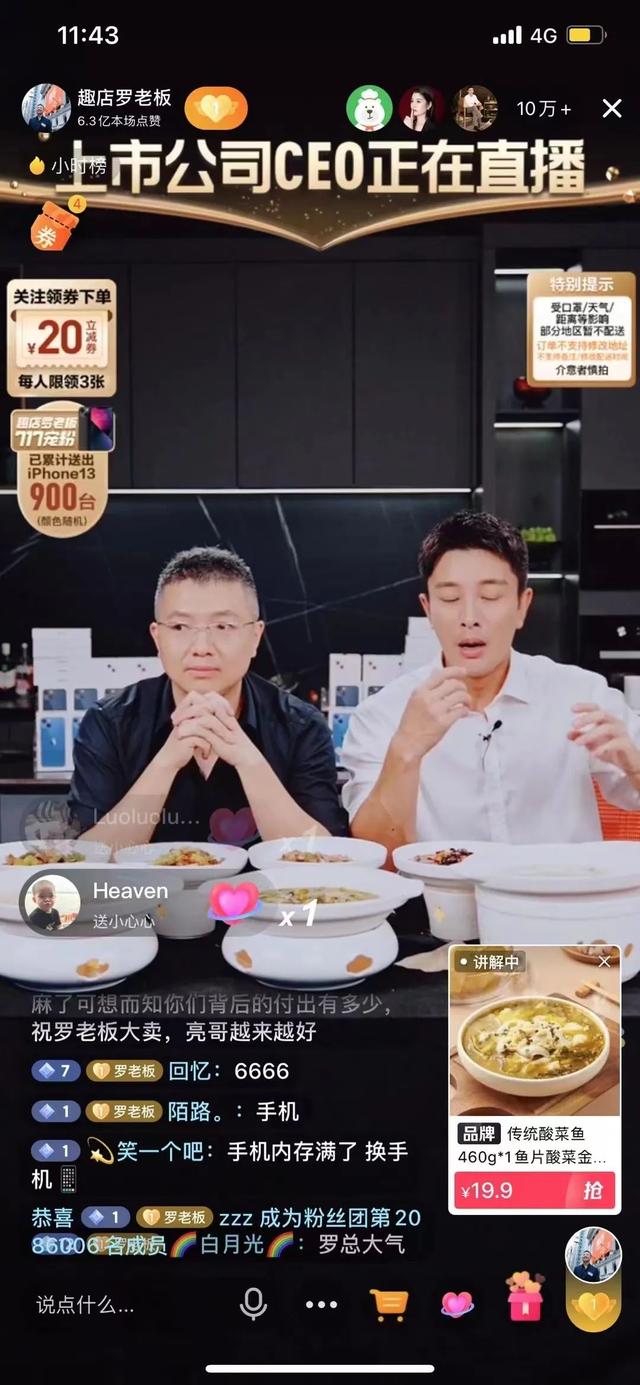
Task: Open more options three-dot menu
Action: [x=321, y=1304]
